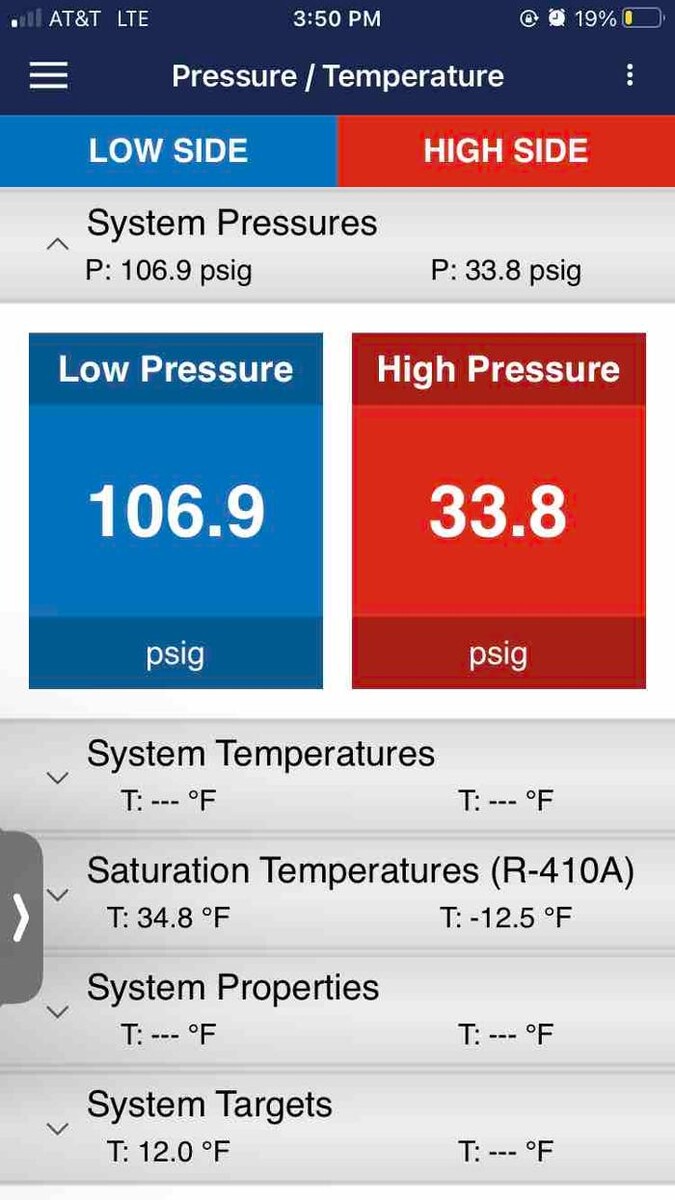Open the side panel arrow handle
This screenshot has height=1200, width=675.
point(21,917)
